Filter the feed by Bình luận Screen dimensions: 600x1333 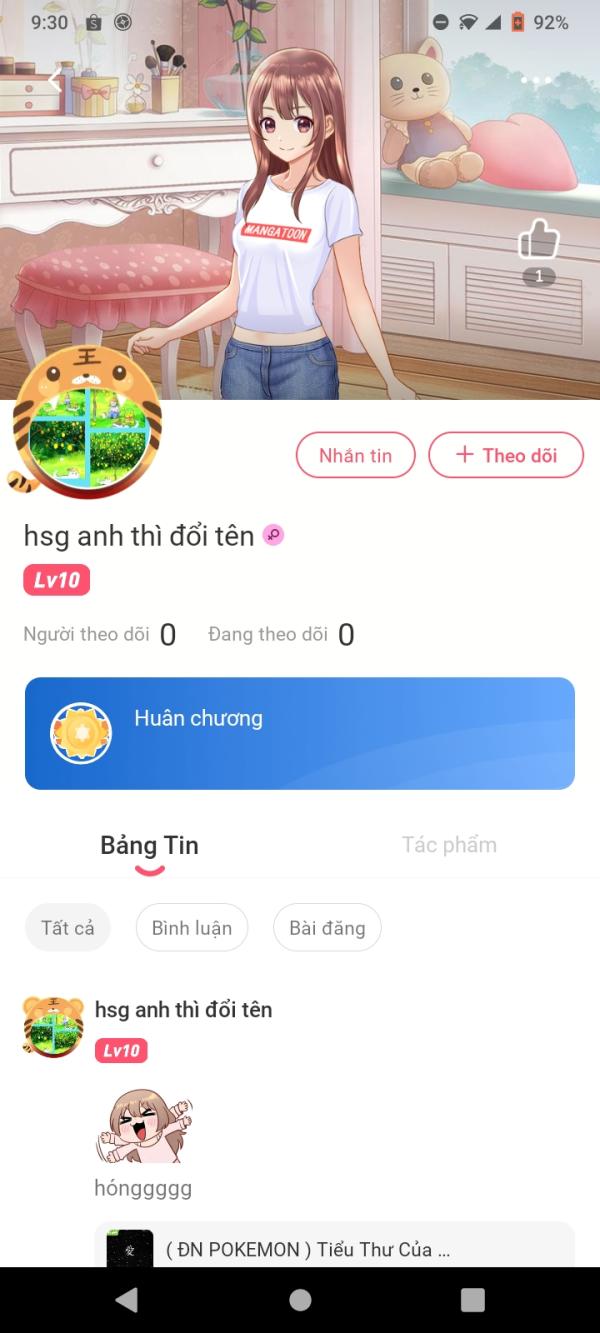pyautogui.click(x=192, y=928)
